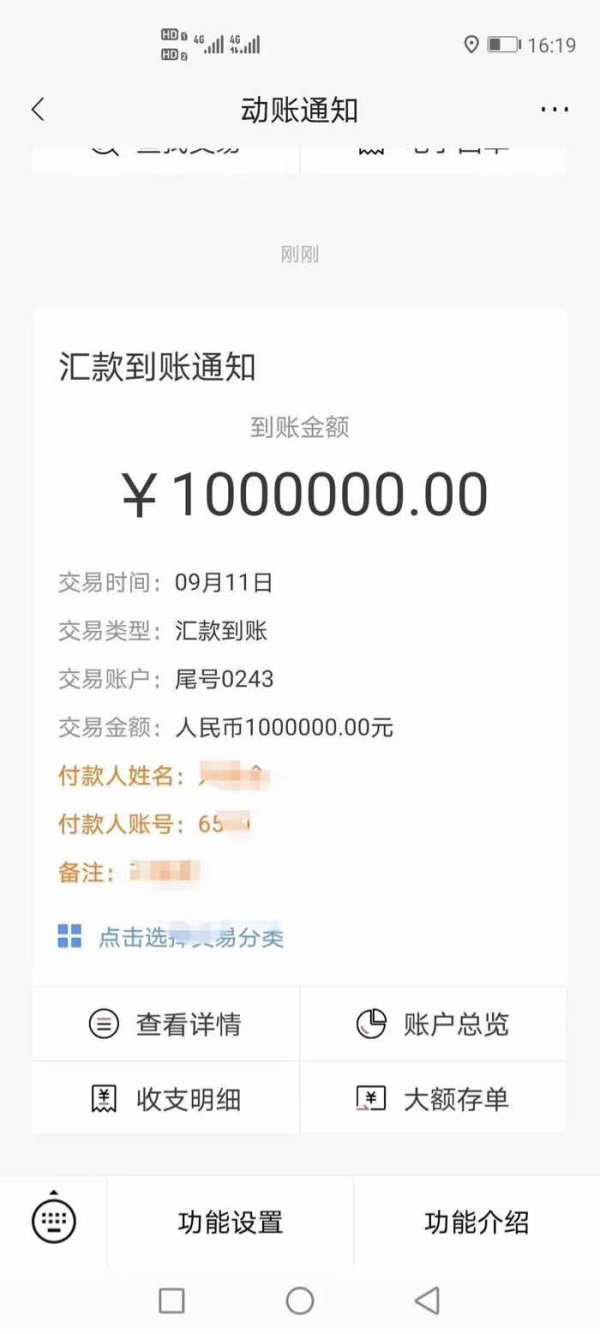Open 功能设置 menu
Image resolution: width=600 pixels, height=1334 pixels.
pyautogui.click(x=231, y=1222)
